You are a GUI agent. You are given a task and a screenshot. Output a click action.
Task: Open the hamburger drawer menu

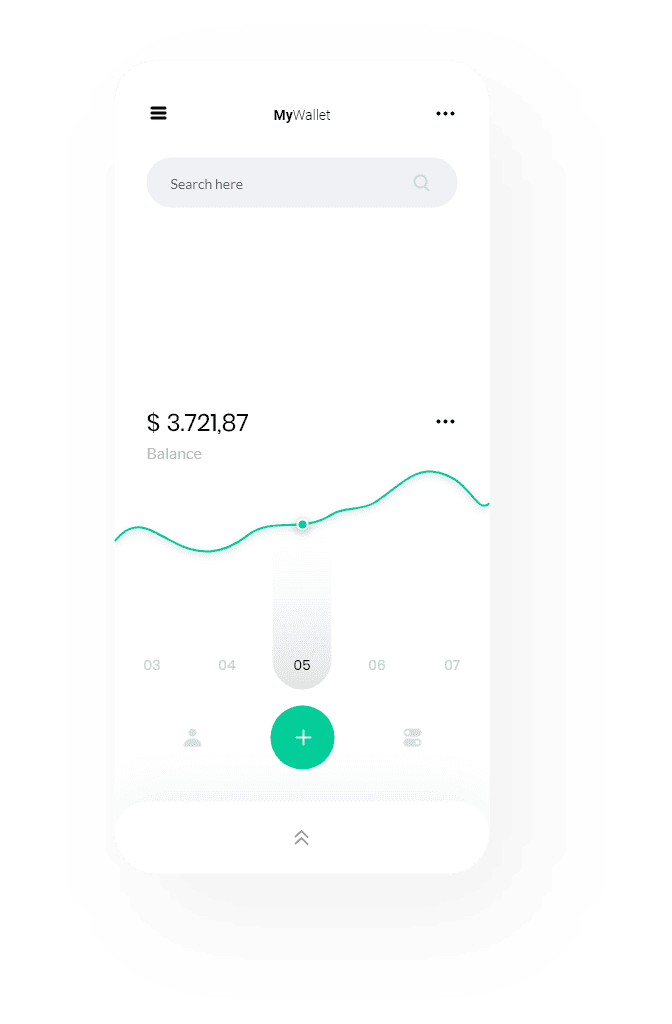pos(158,114)
